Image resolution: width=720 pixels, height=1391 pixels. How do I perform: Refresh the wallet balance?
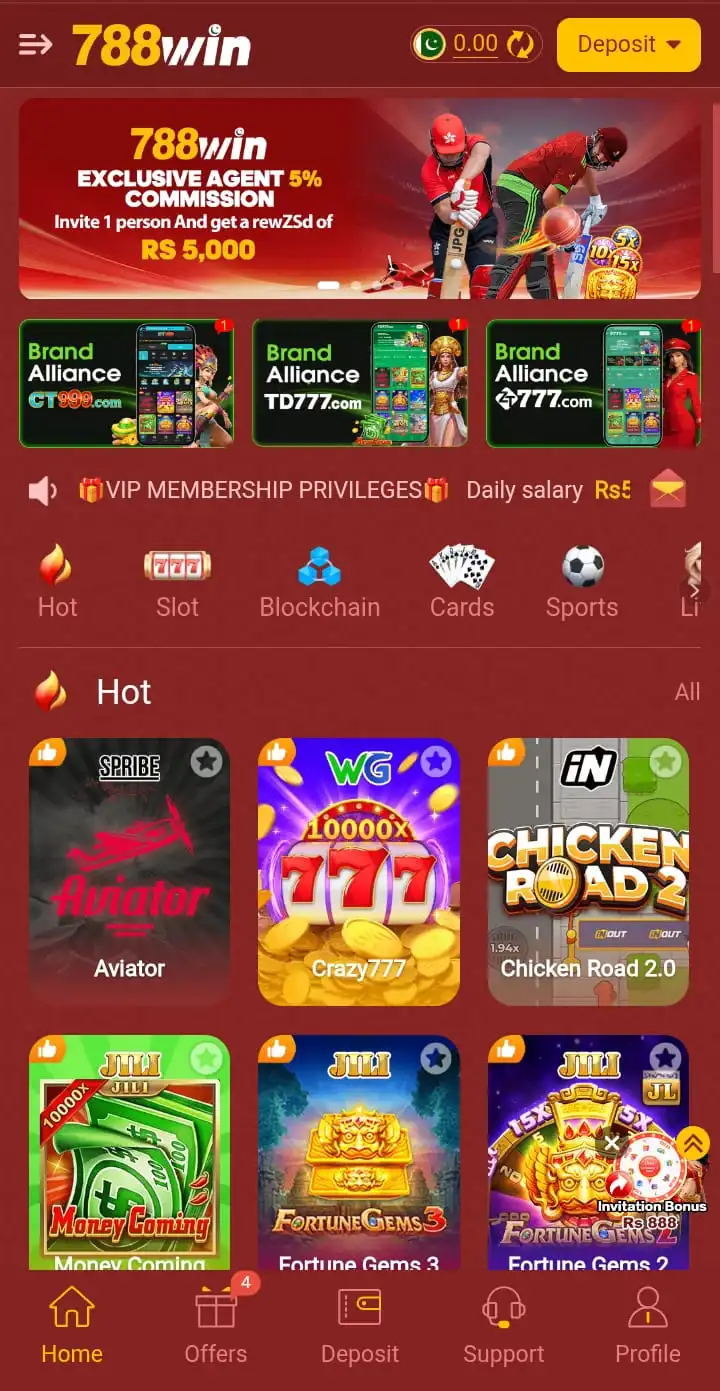[x=520, y=44]
